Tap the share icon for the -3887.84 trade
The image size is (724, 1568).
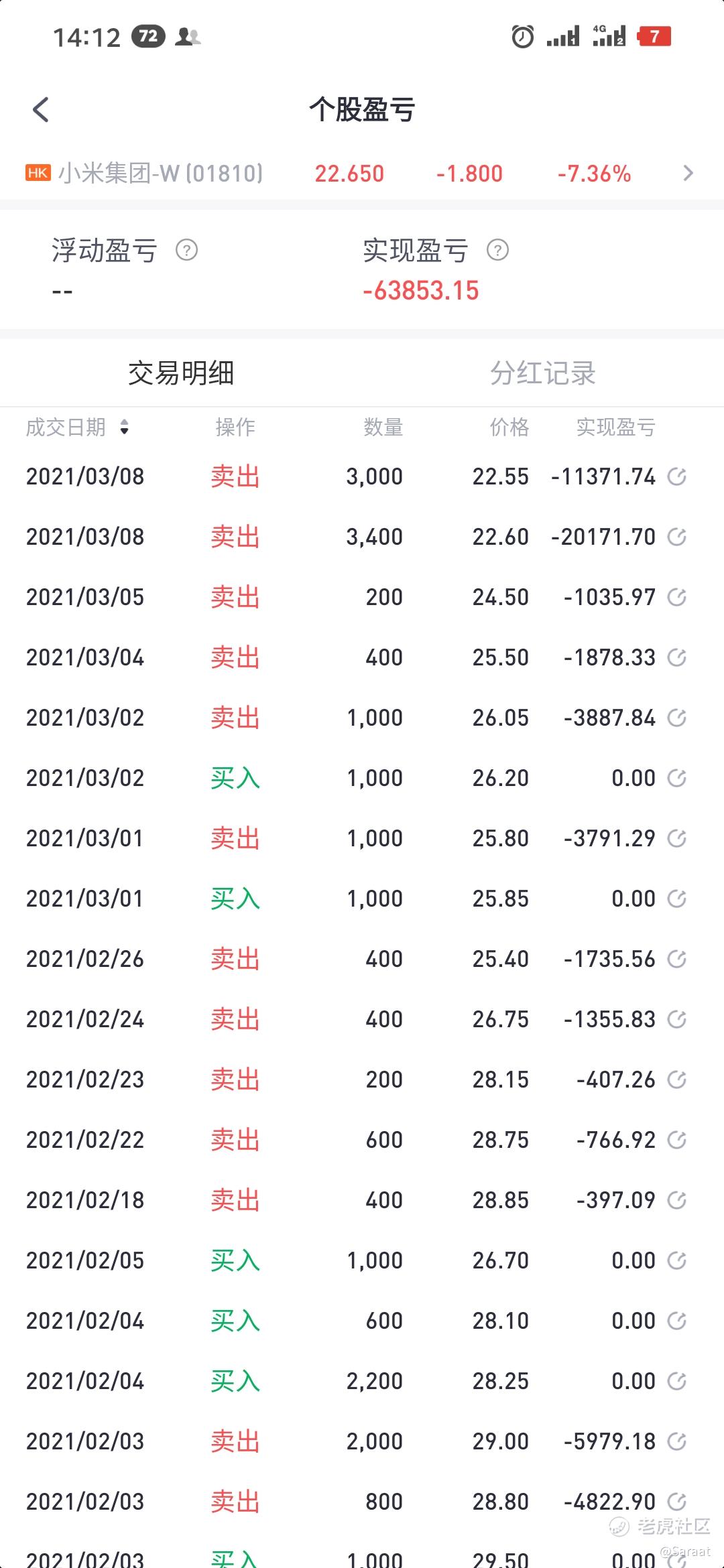(677, 718)
